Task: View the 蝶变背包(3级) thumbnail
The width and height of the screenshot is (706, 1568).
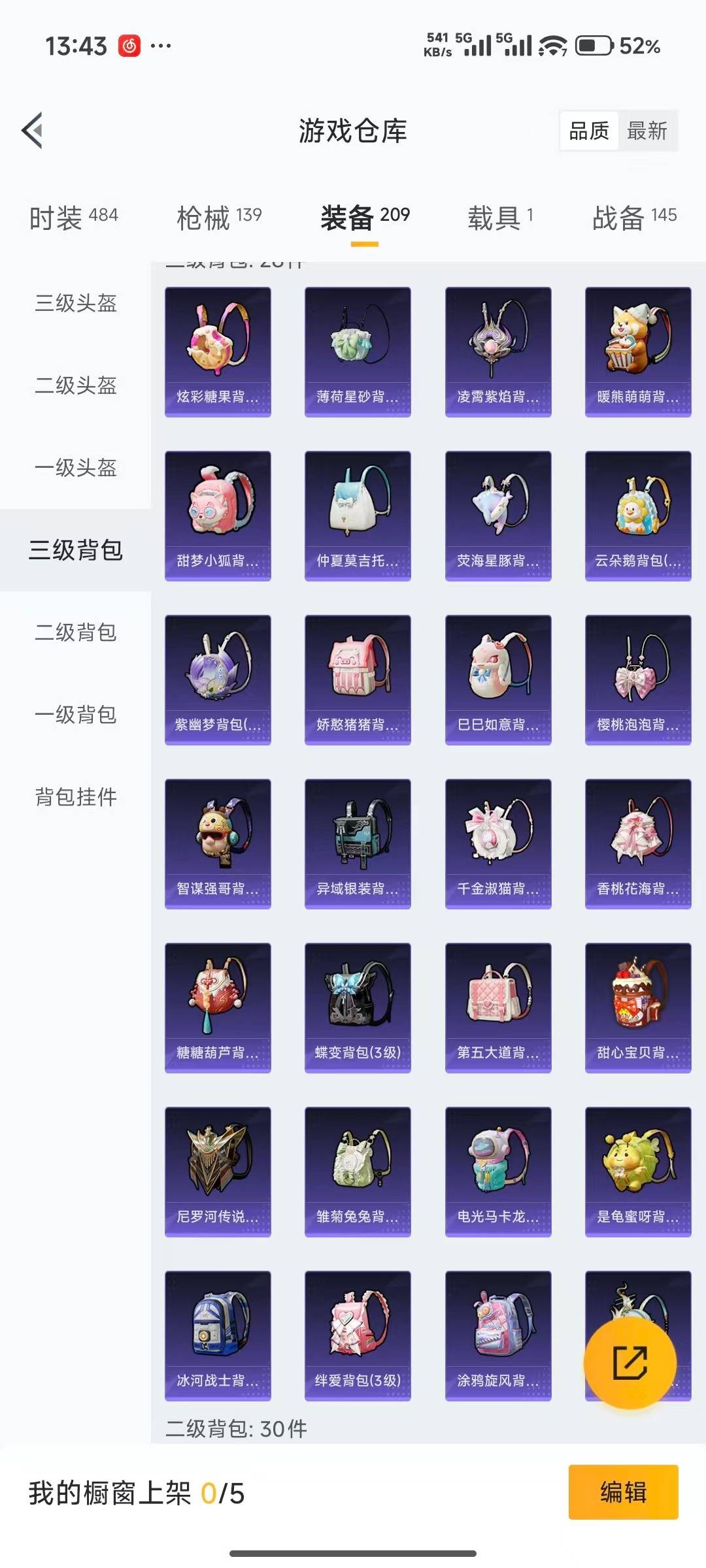Action: [x=357, y=1007]
